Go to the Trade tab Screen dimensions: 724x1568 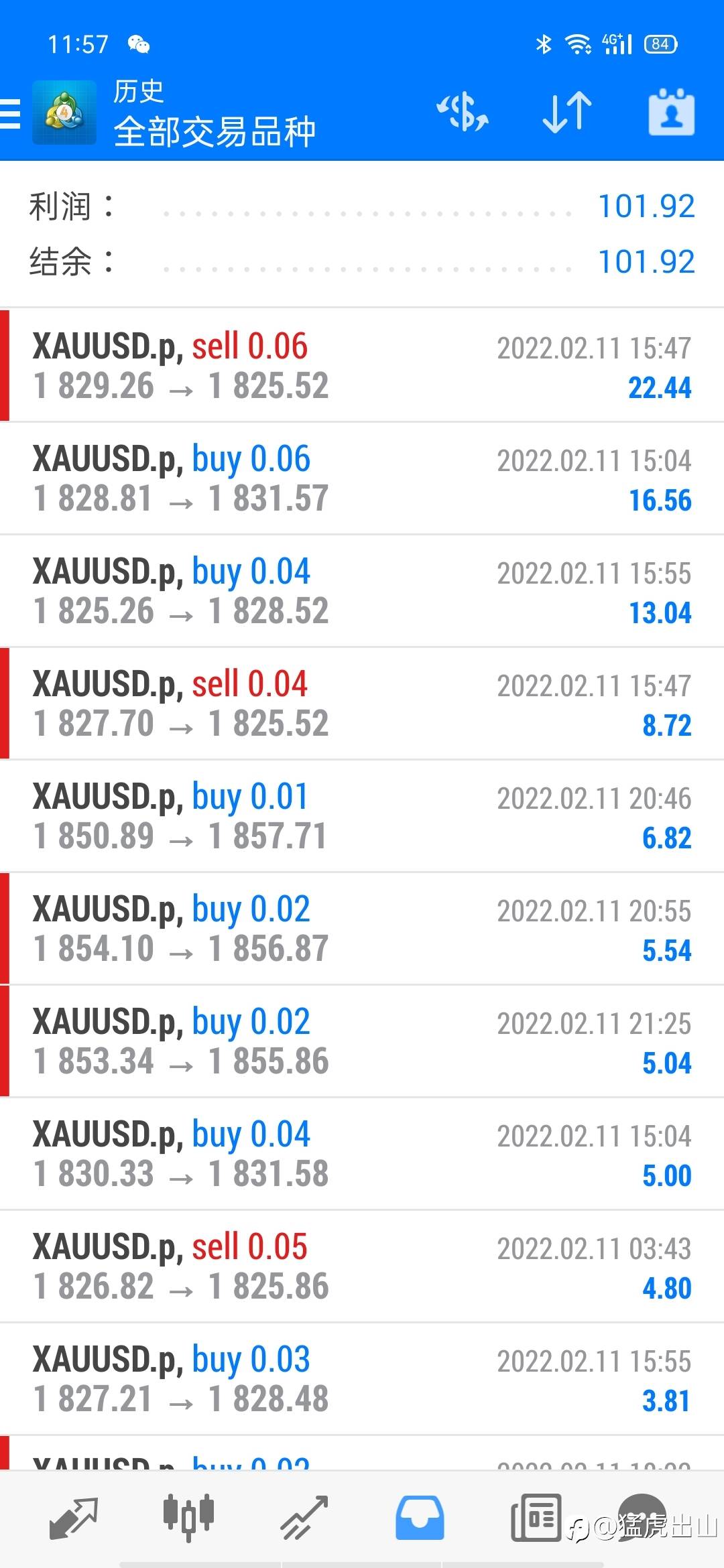[x=304, y=1518]
